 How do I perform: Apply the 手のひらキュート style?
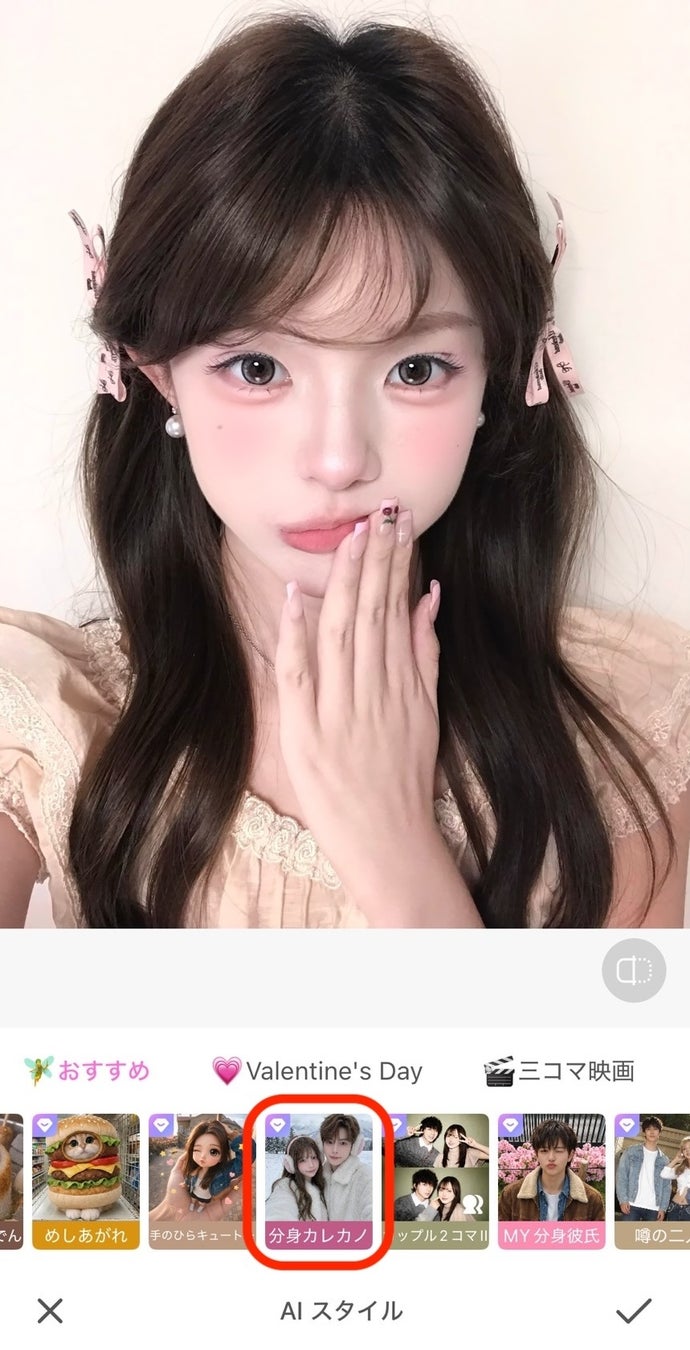(201, 1181)
